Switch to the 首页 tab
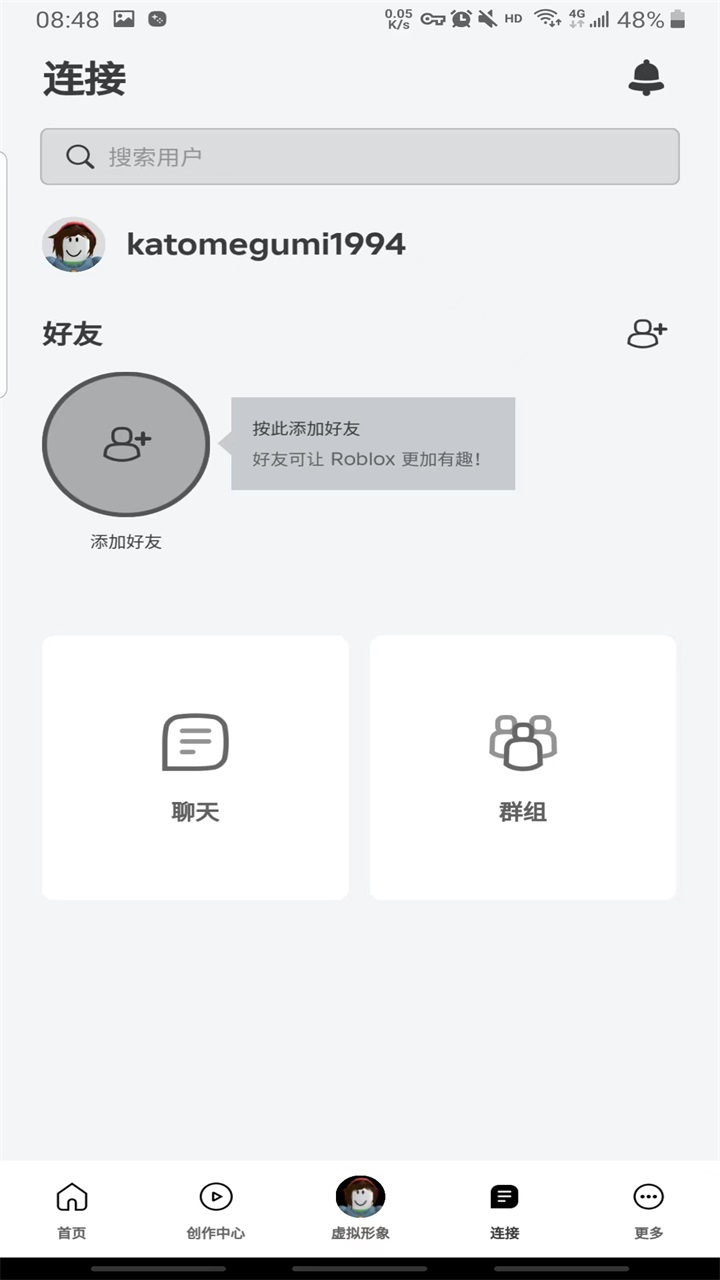The image size is (720, 1280). point(72,1210)
